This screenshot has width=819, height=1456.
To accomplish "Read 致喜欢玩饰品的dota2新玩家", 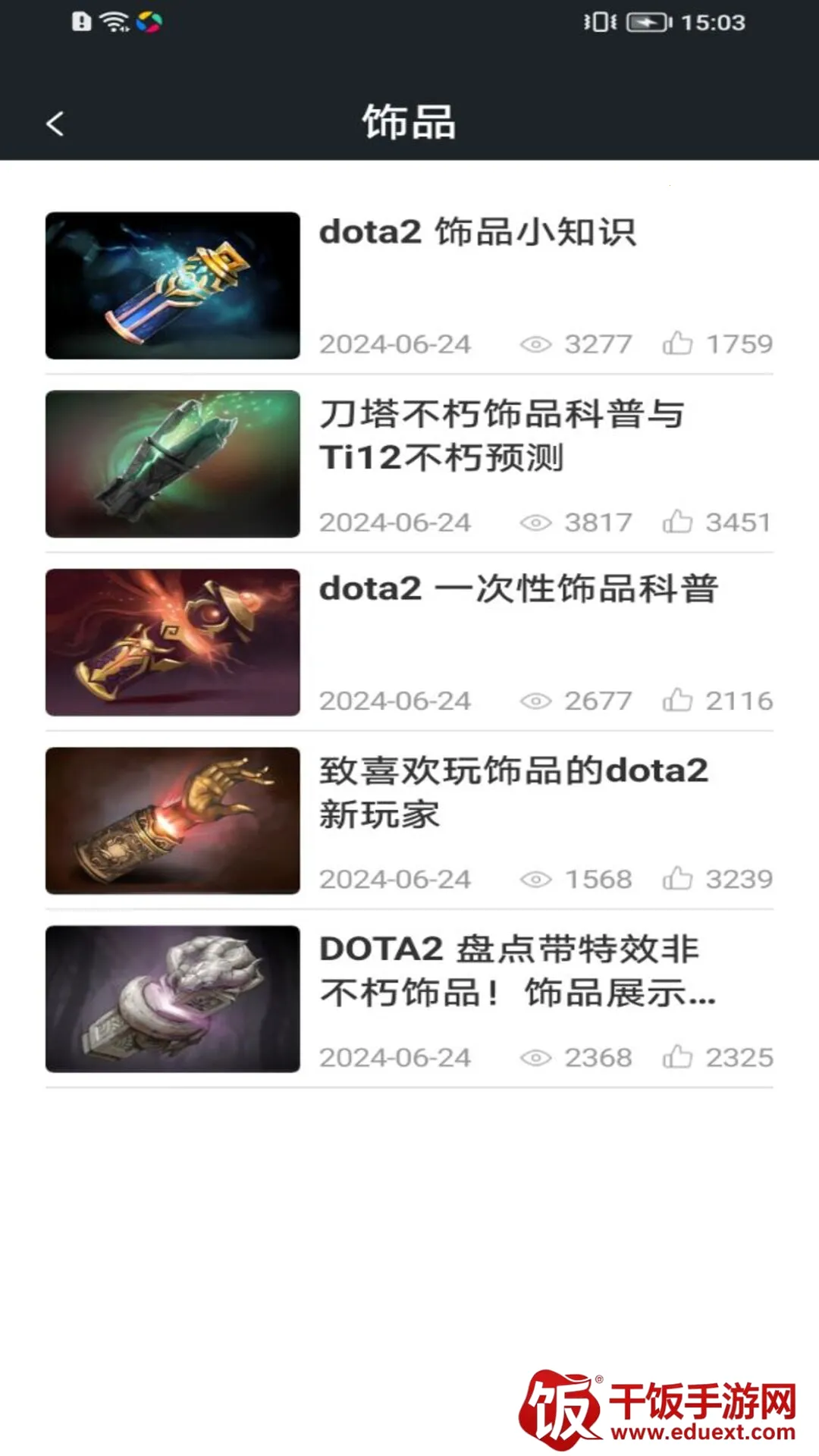I will tap(513, 792).
